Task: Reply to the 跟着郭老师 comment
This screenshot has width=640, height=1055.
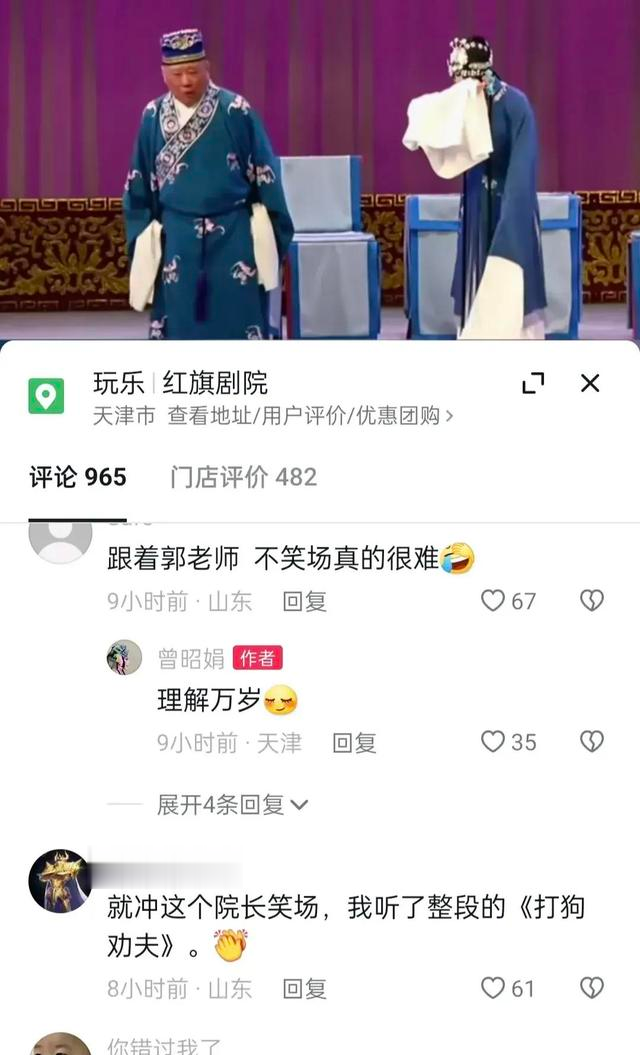Action: (x=304, y=601)
